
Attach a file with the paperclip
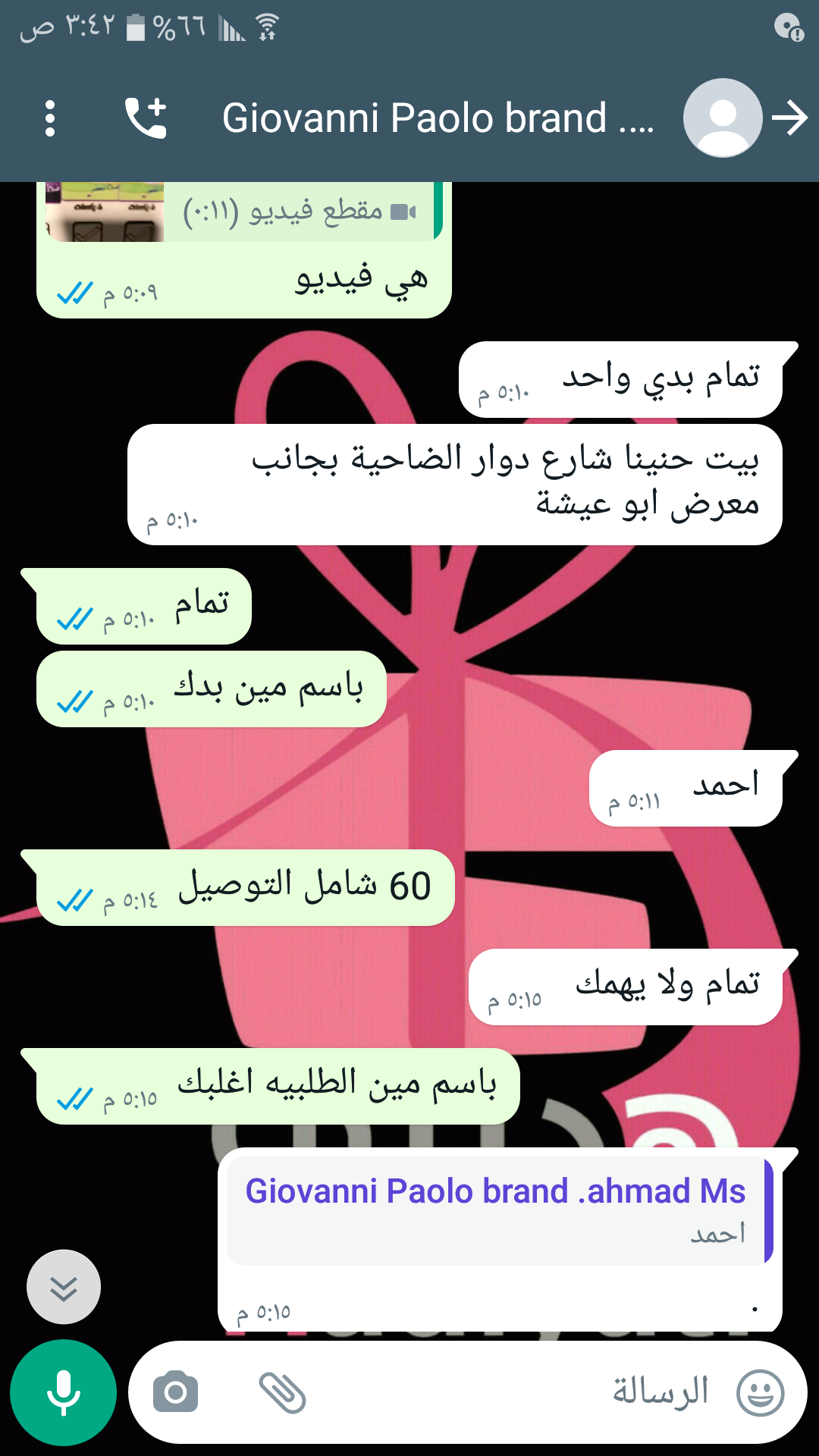(282, 1392)
